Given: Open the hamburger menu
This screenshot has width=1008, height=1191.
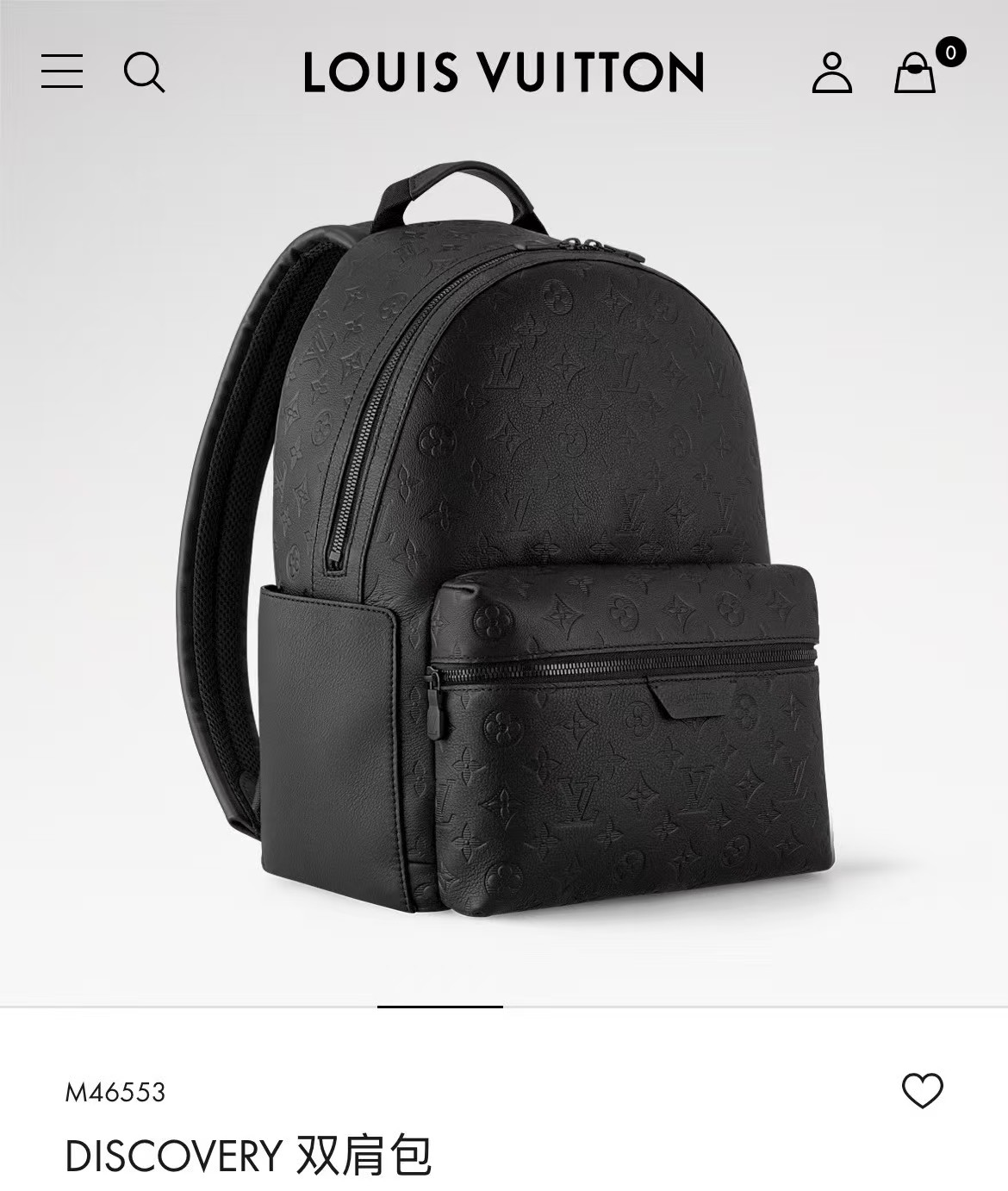Looking at the screenshot, I should pos(62,72).
